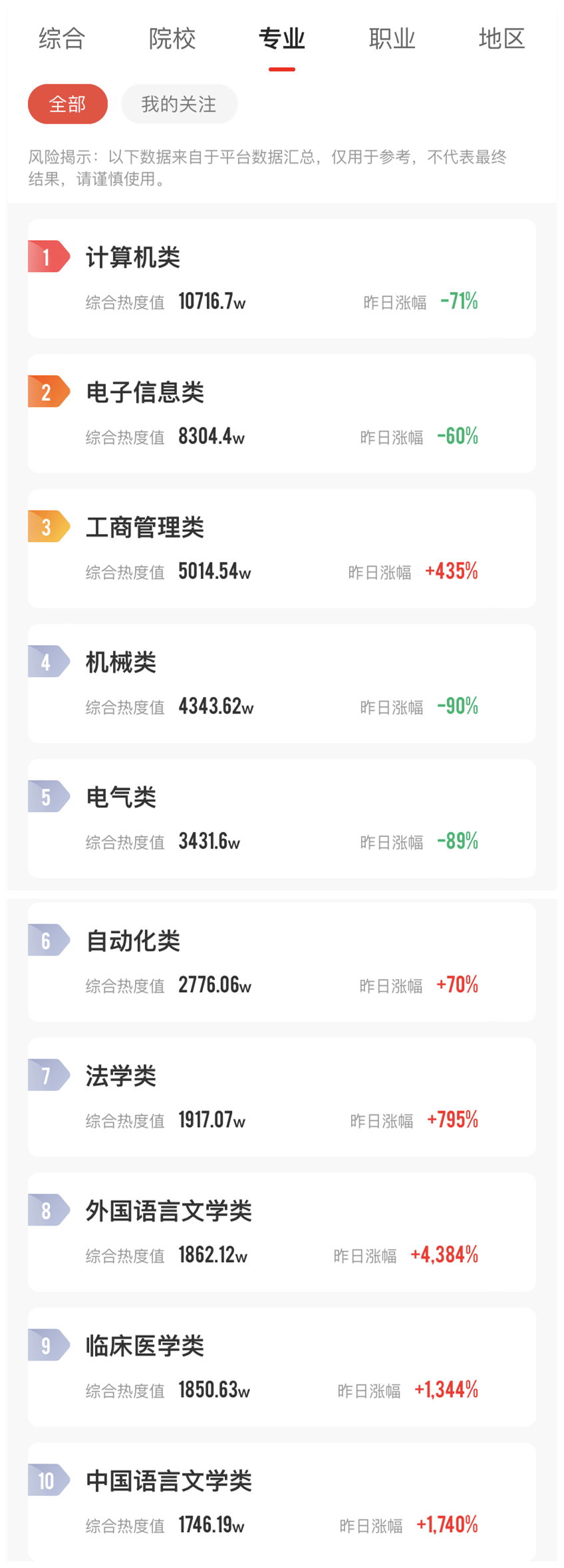
Task: Select the 全部 filter button
Action: [x=67, y=104]
